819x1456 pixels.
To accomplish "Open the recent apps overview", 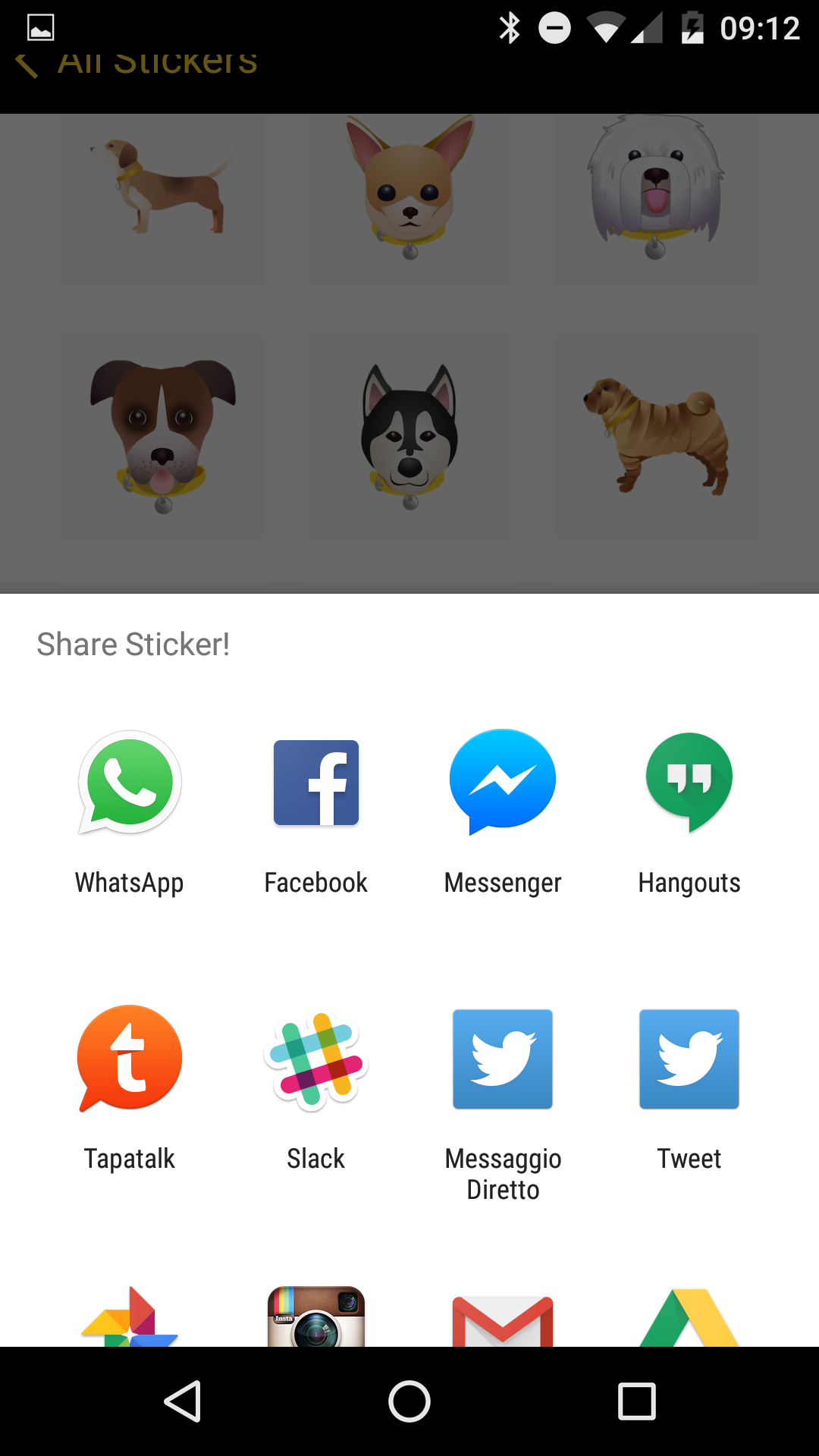I will (x=636, y=1401).
